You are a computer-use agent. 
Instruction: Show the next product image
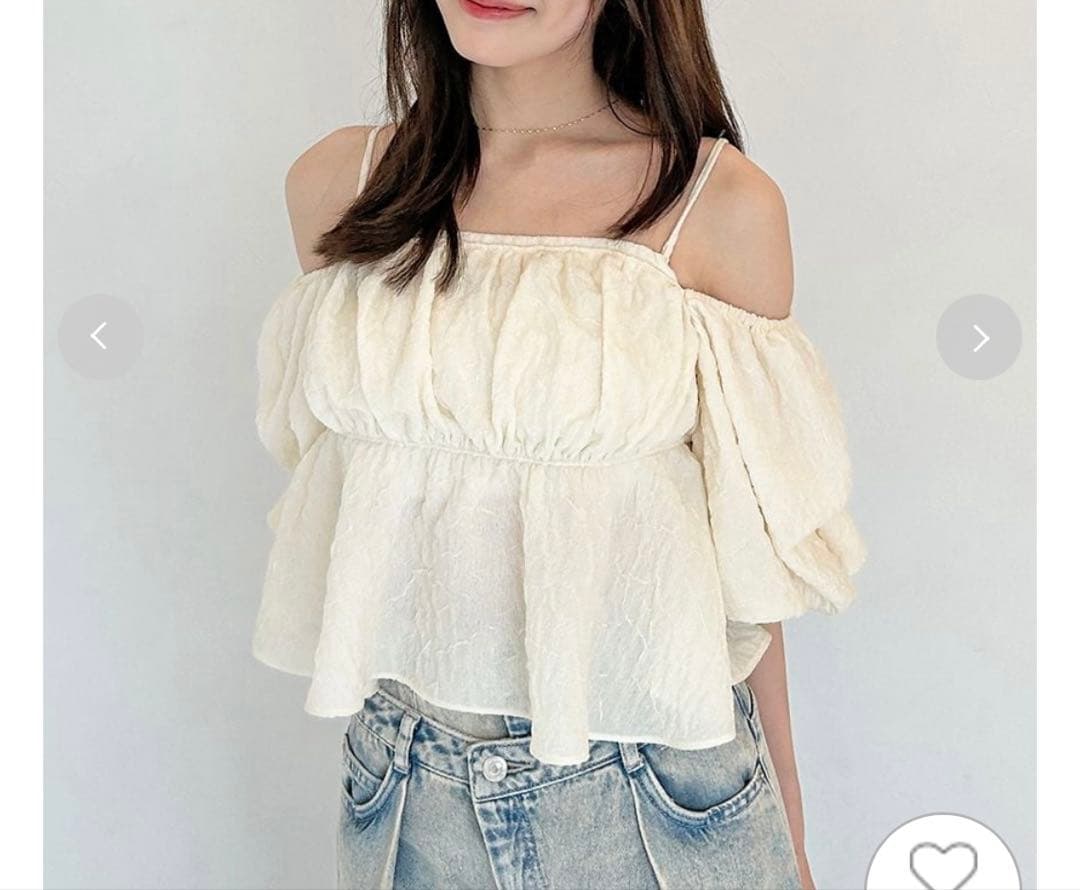point(979,338)
